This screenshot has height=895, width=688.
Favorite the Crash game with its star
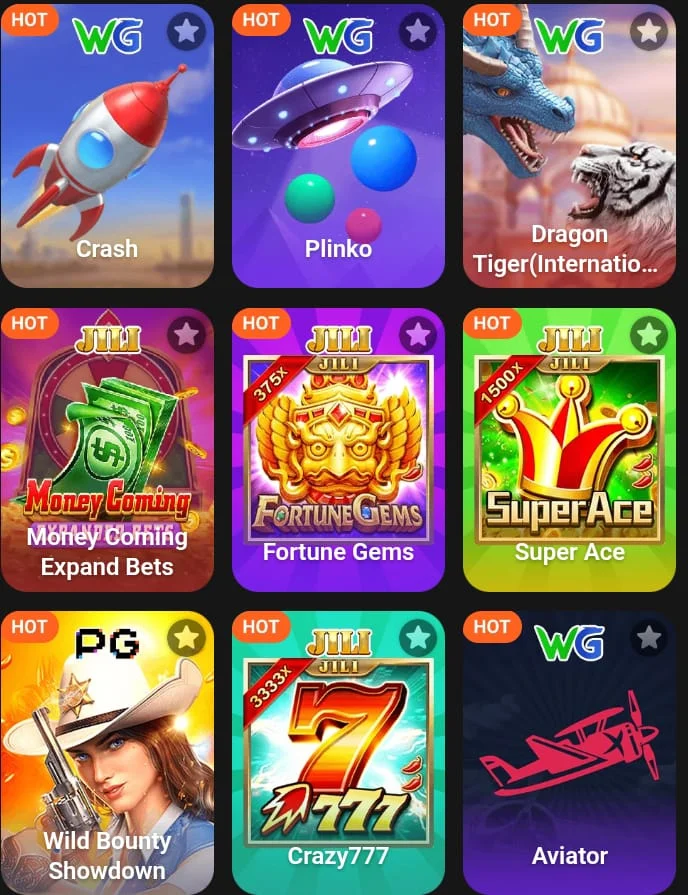coord(187,33)
